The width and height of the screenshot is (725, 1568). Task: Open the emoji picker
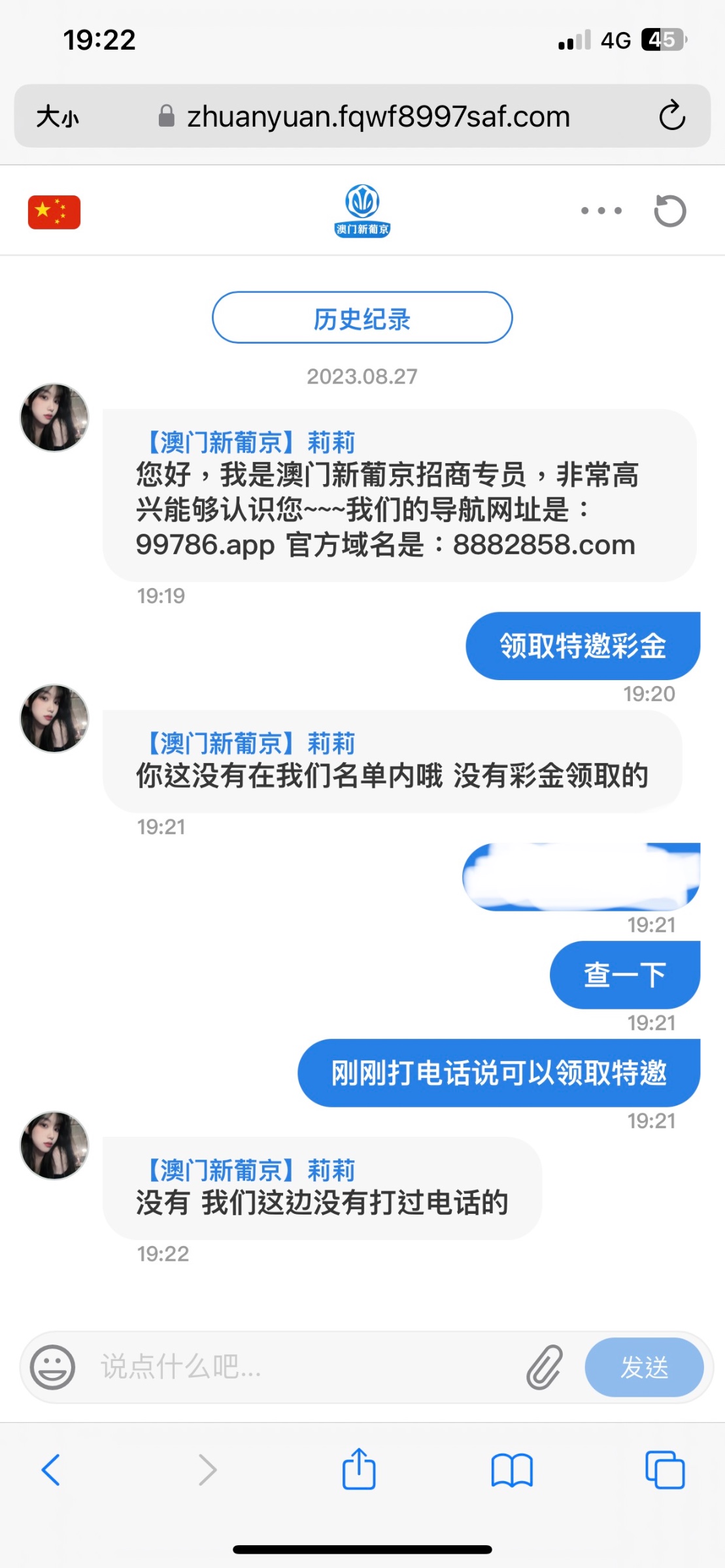(53, 1367)
